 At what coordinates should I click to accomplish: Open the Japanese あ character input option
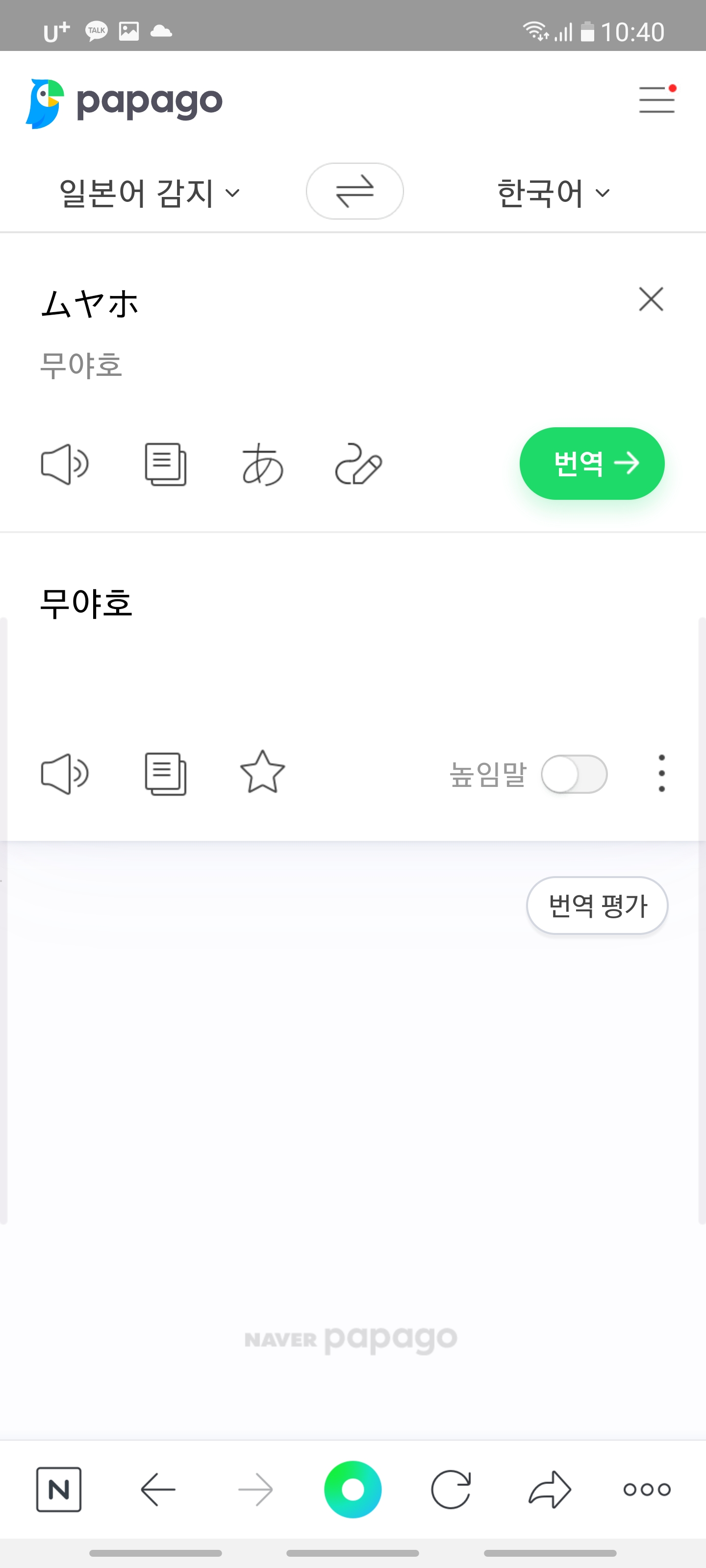[x=262, y=465]
